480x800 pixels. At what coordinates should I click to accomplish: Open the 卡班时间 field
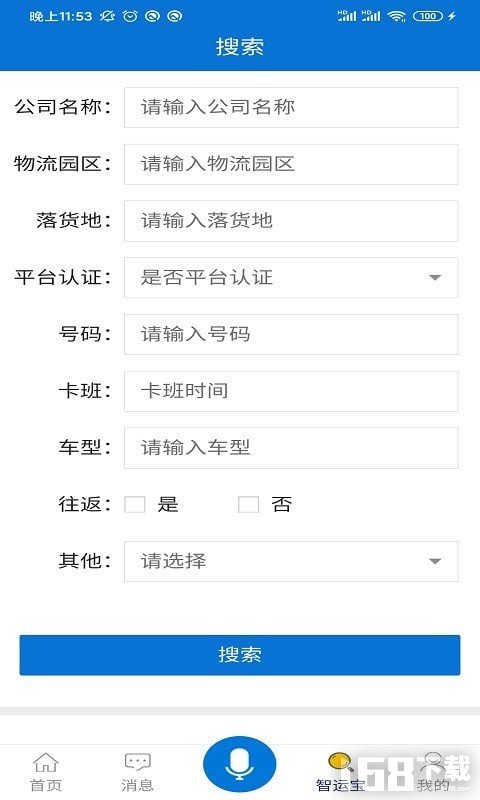tap(291, 391)
